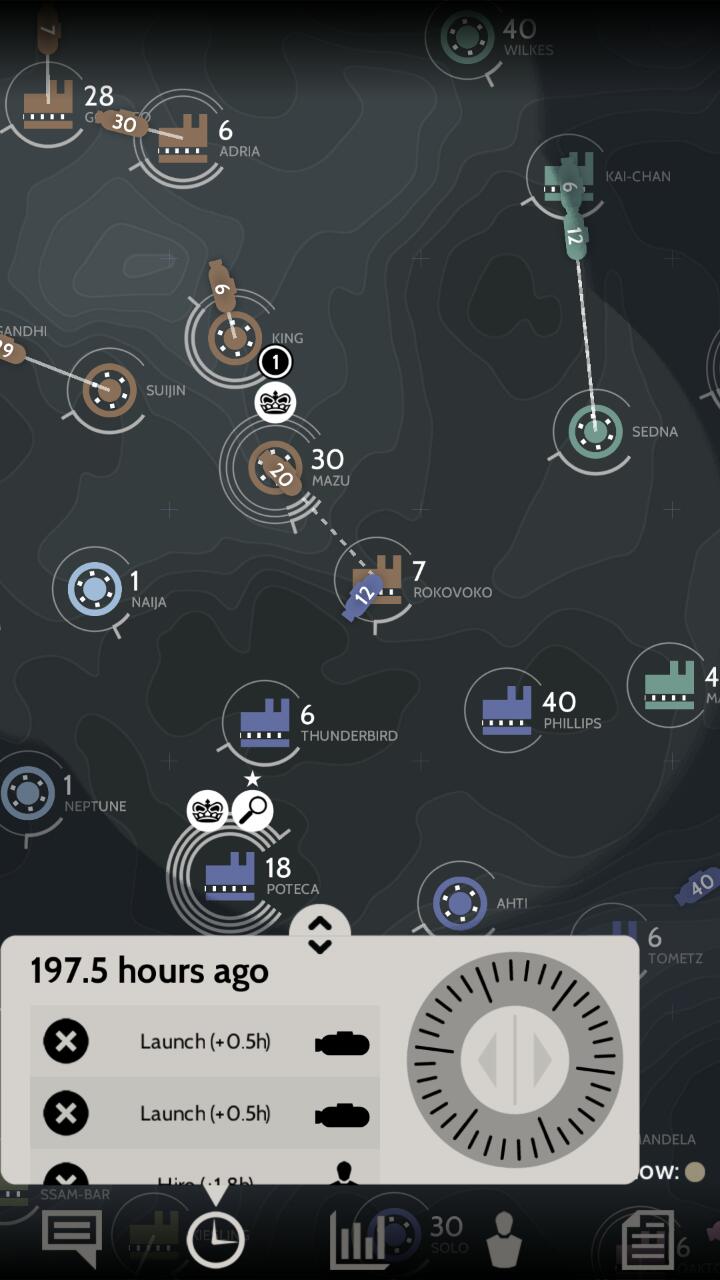
Task: Select the sub heading to Sedna
Action: coord(574,237)
